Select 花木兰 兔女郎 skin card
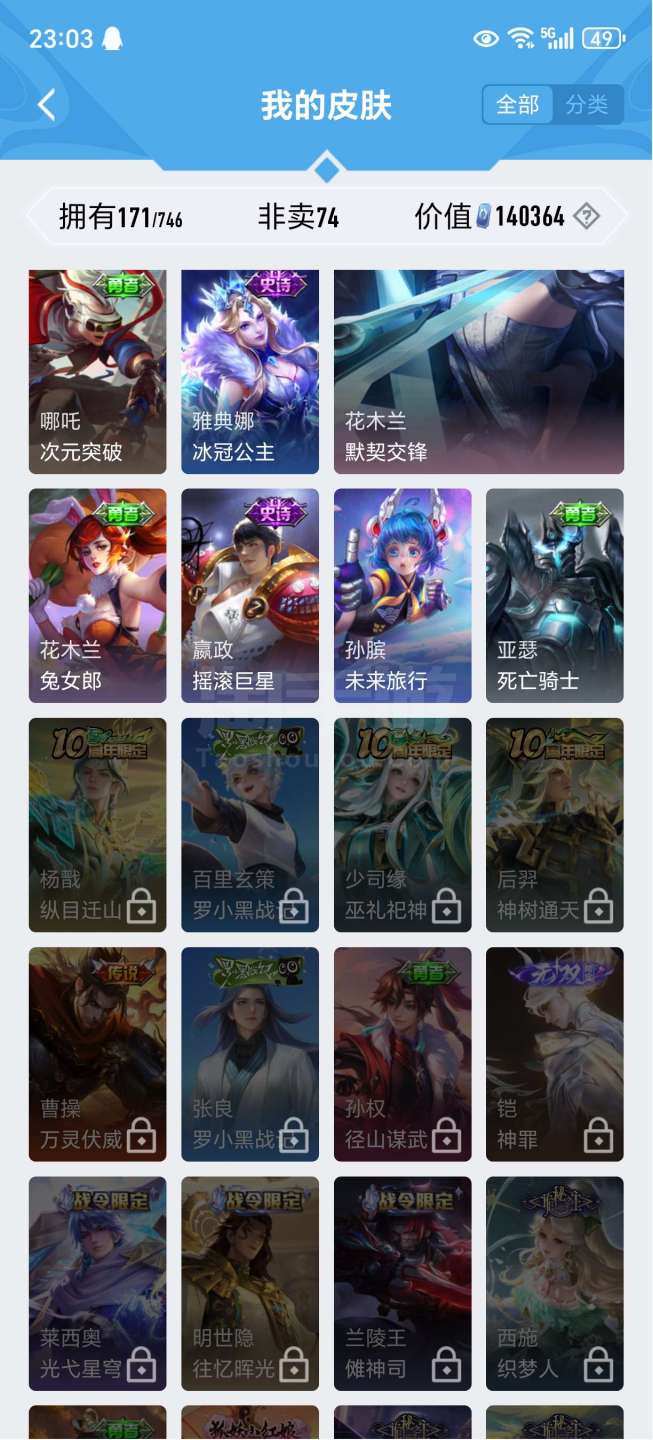This screenshot has width=653, height=1440. [x=98, y=595]
